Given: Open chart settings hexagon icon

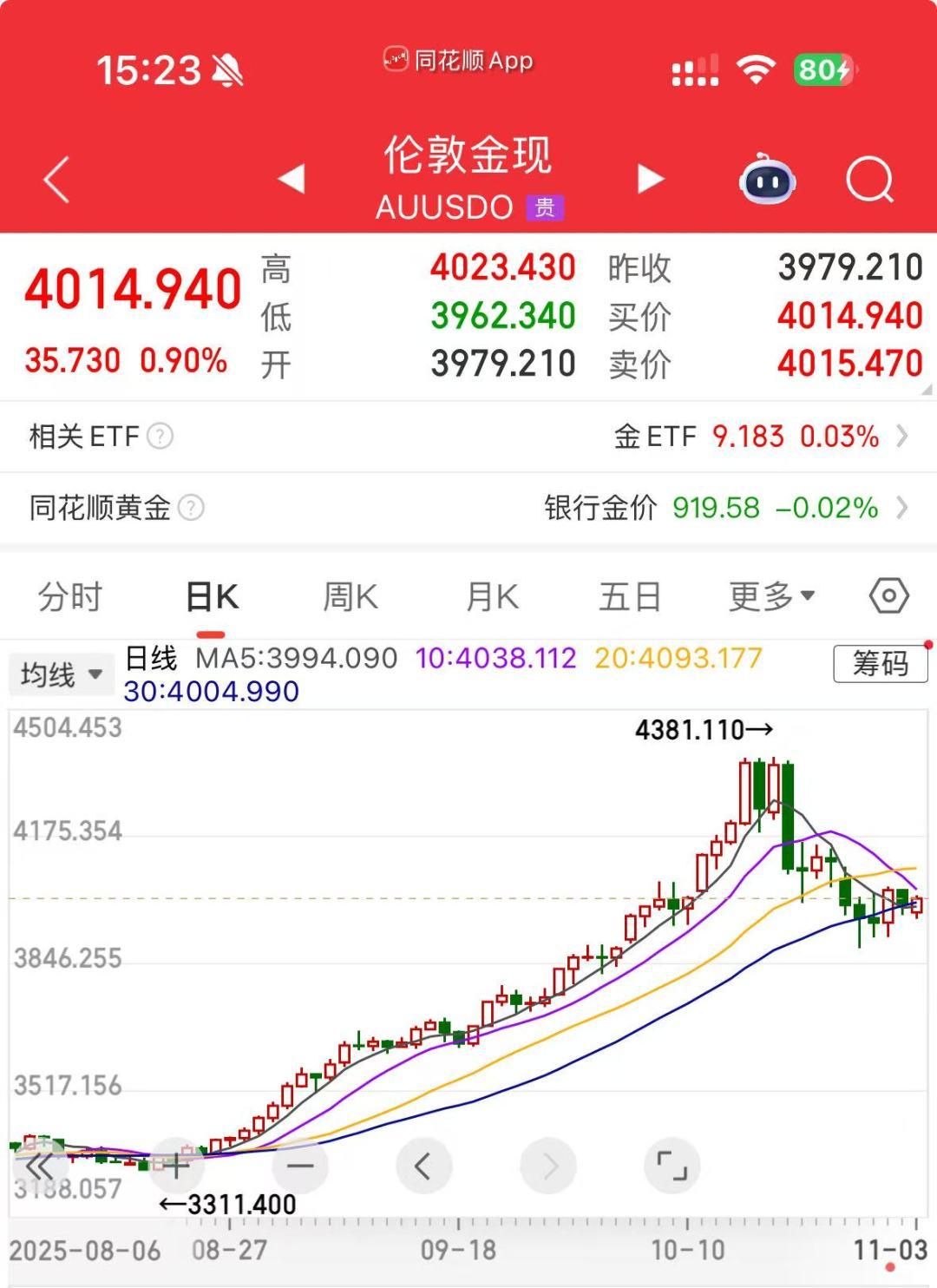Looking at the screenshot, I should [888, 596].
